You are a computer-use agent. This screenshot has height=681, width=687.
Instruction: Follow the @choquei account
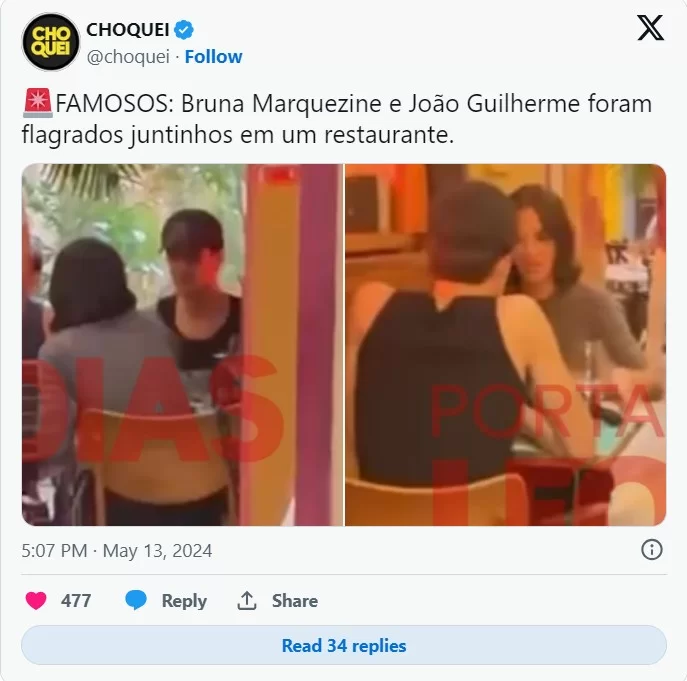[213, 57]
